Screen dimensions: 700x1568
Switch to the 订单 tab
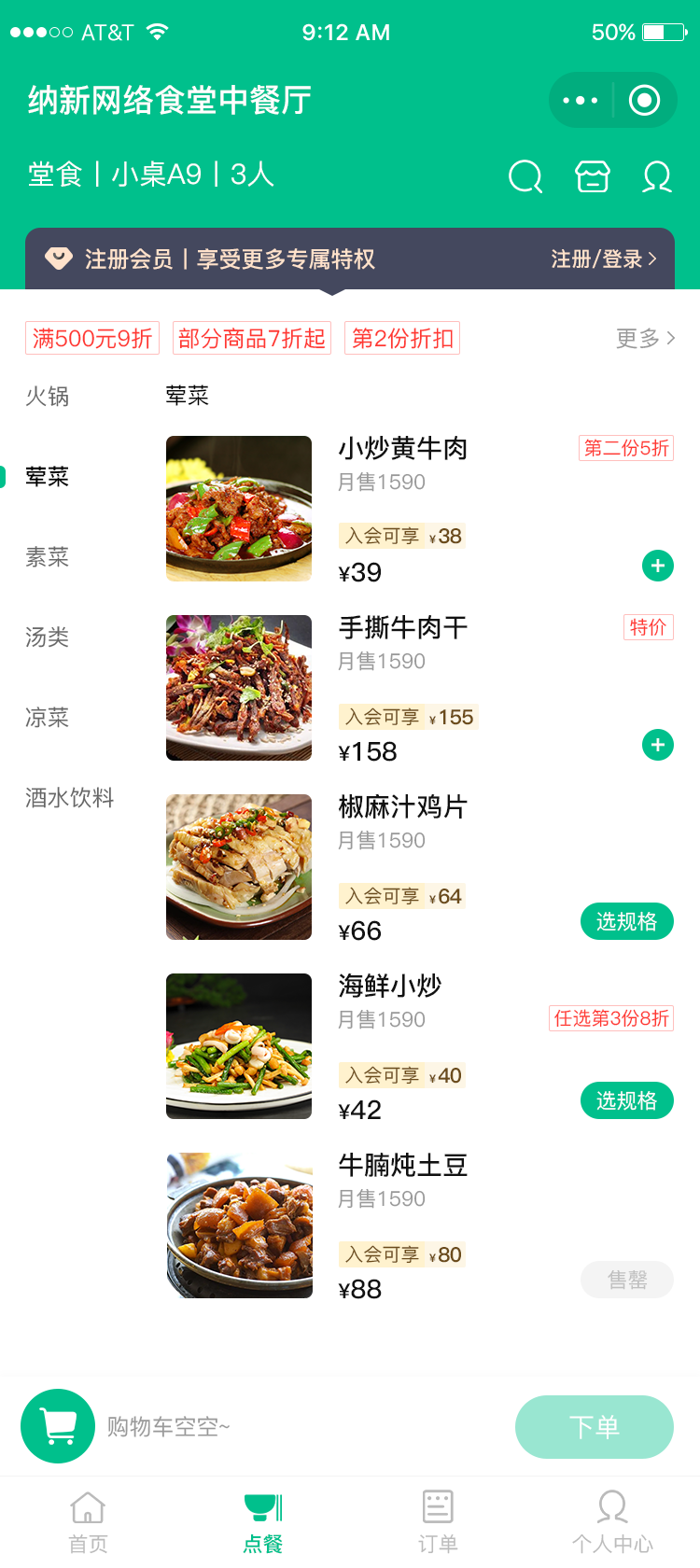coord(438,1521)
